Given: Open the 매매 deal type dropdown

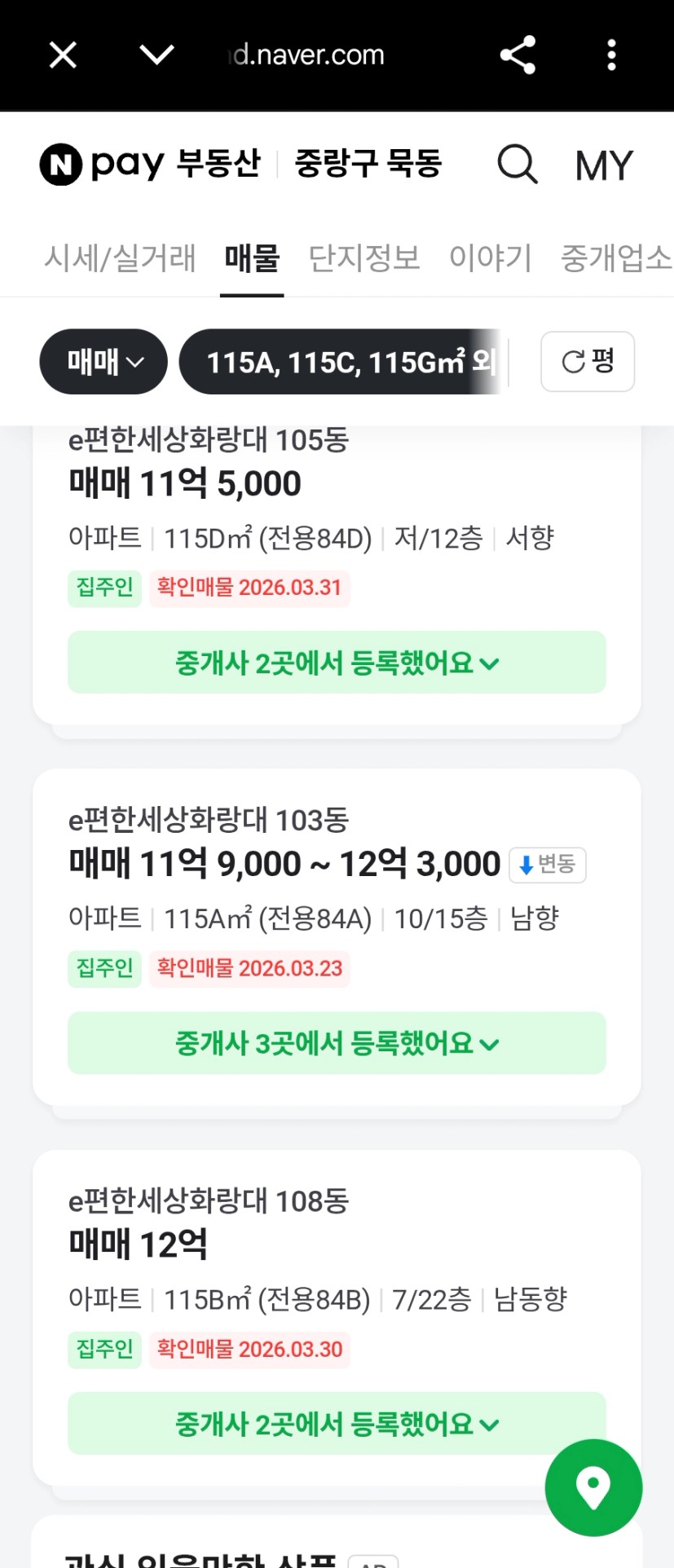Looking at the screenshot, I should click(x=104, y=362).
